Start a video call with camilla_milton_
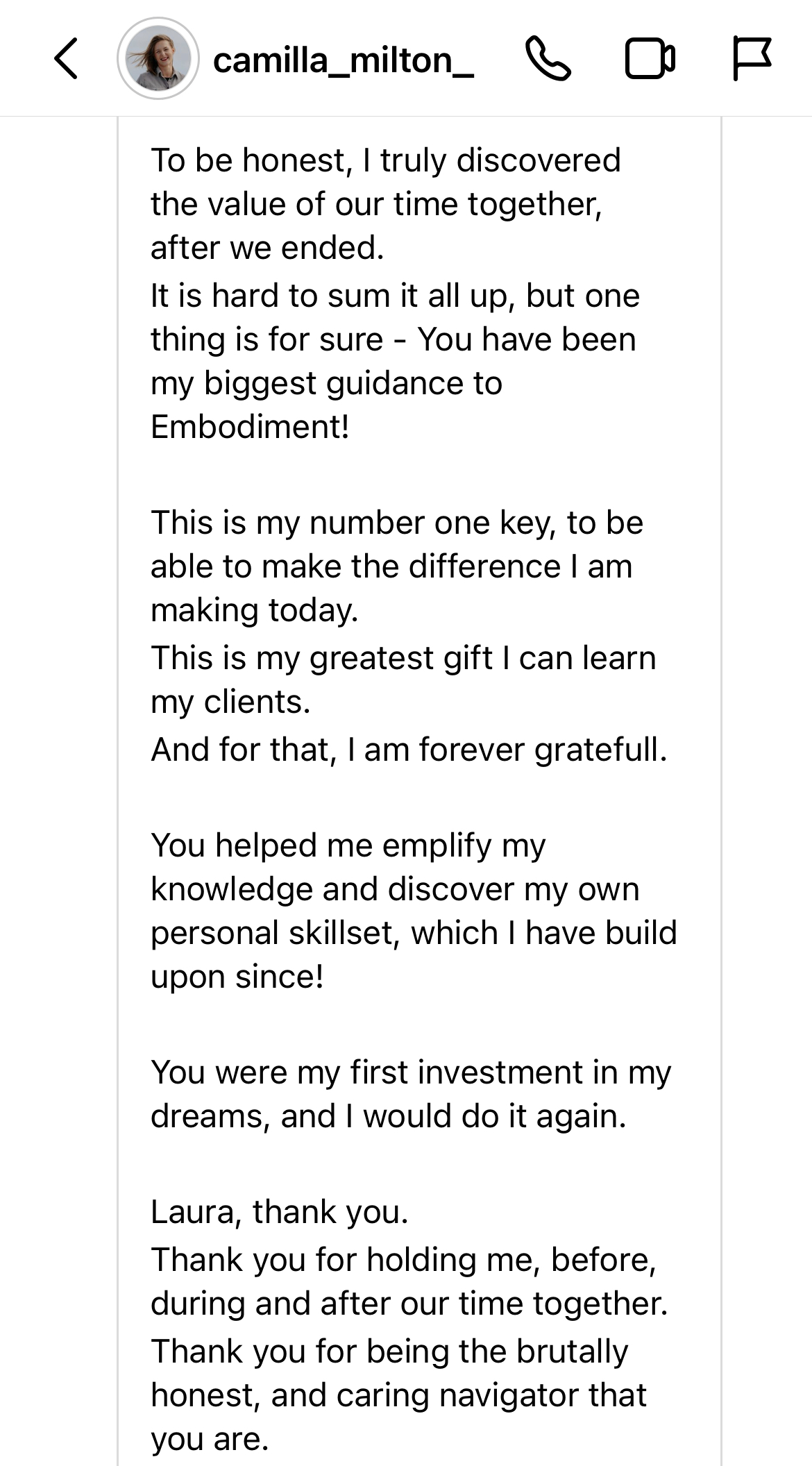This screenshot has height=1466, width=812. coord(650,59)
